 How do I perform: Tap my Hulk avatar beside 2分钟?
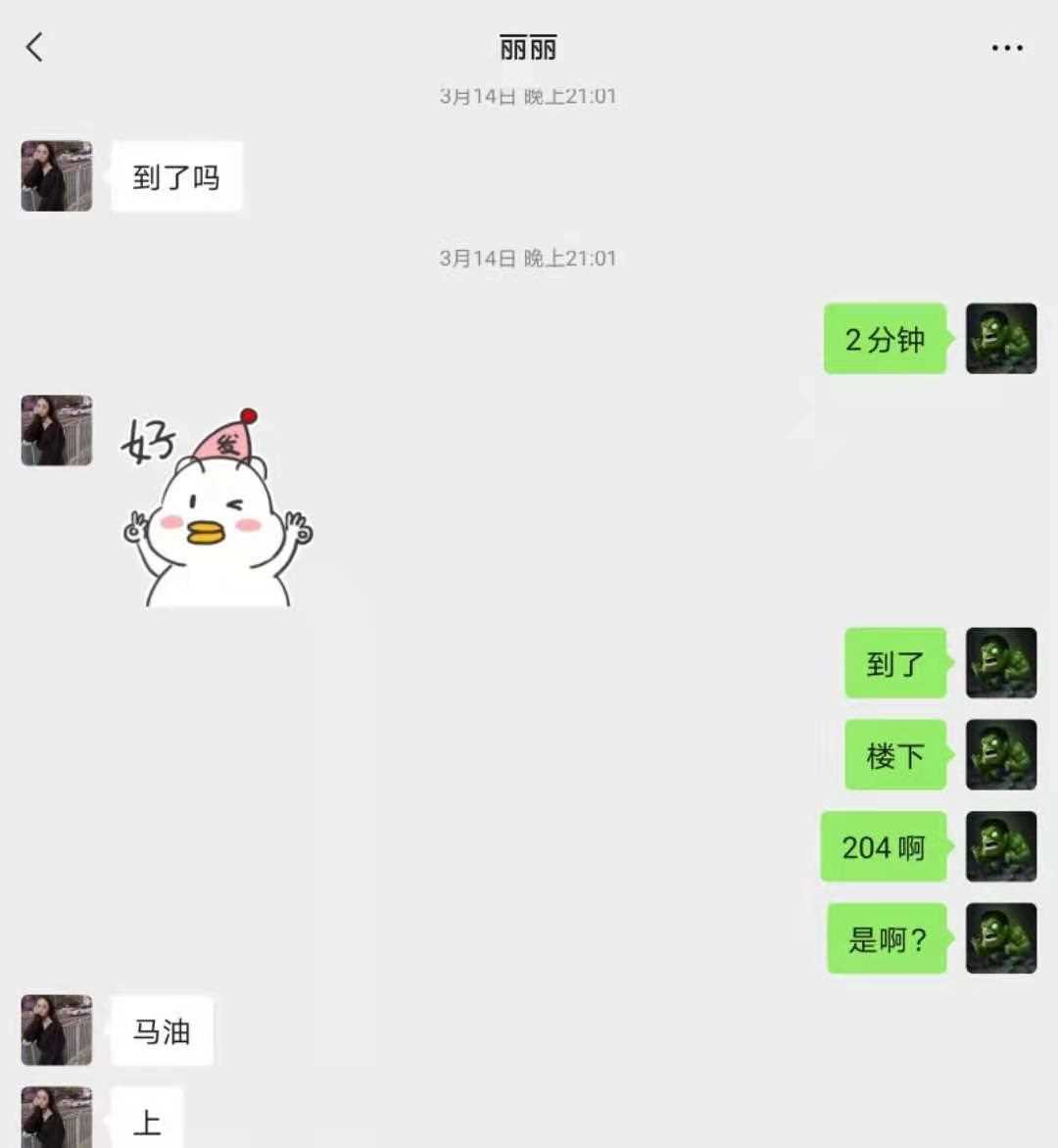click(1000, 338)
